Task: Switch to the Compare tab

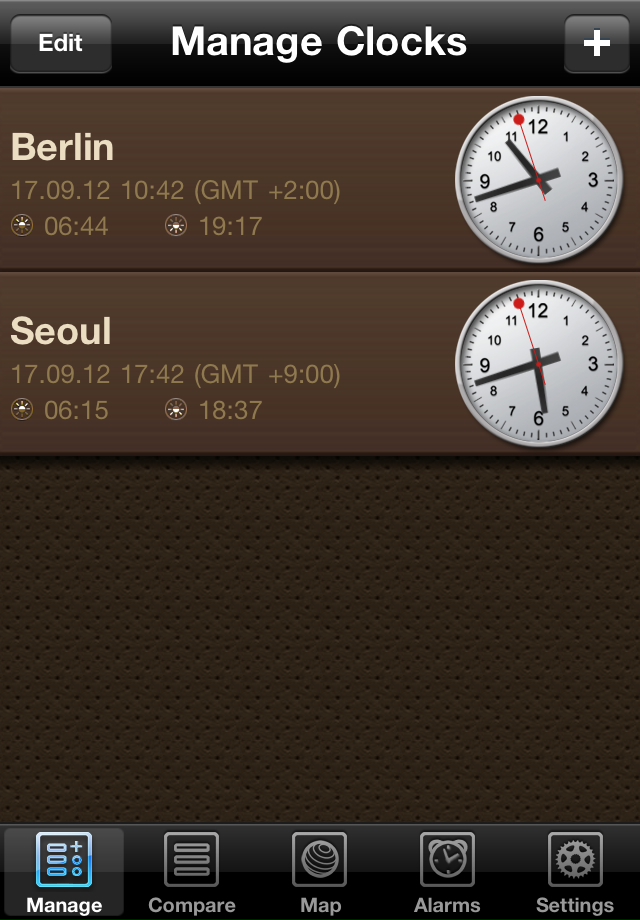Action: pos(191,872)
